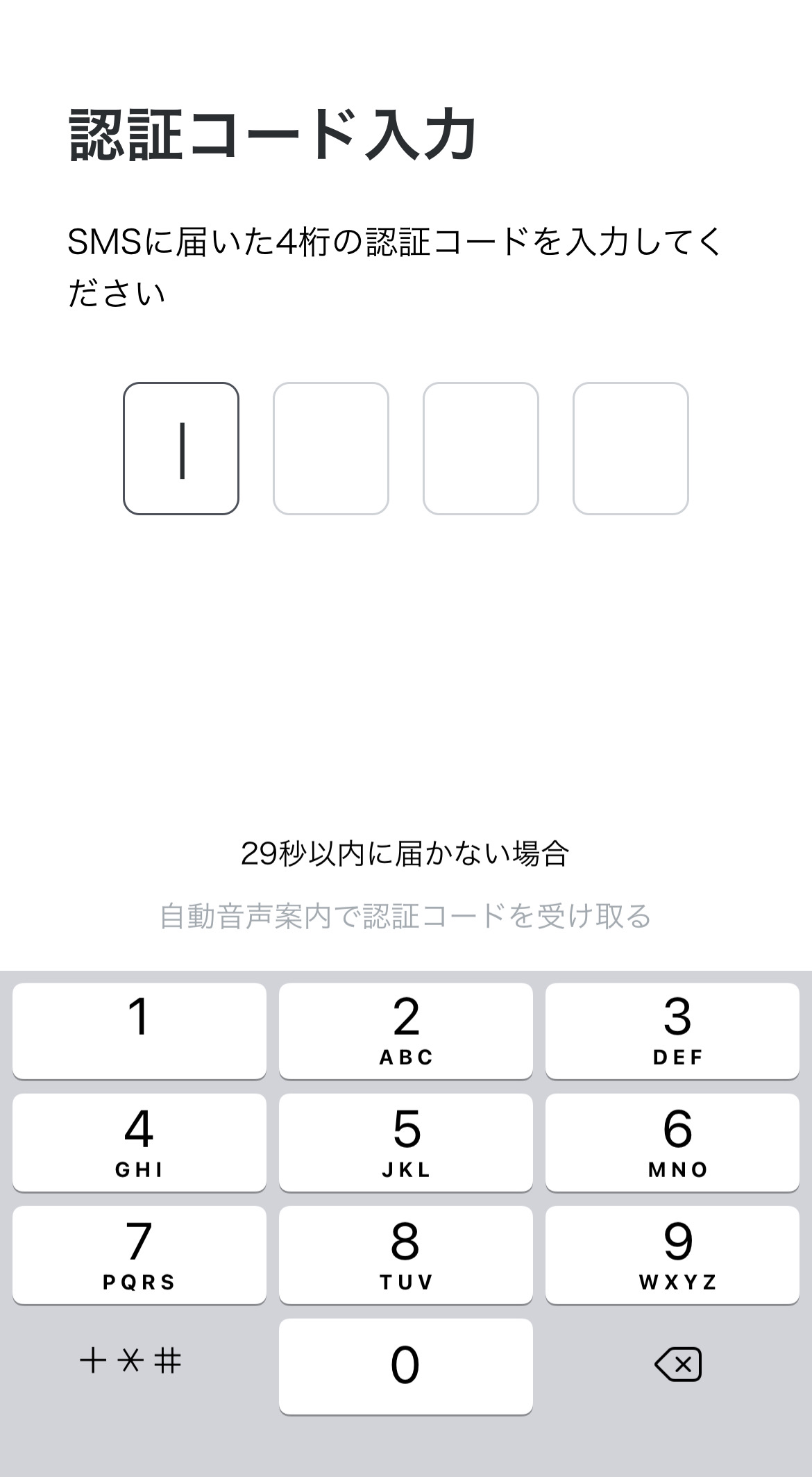Select the fourth verification code box
The width and height of the screenshot is (812, 1477).
[631, 449]
